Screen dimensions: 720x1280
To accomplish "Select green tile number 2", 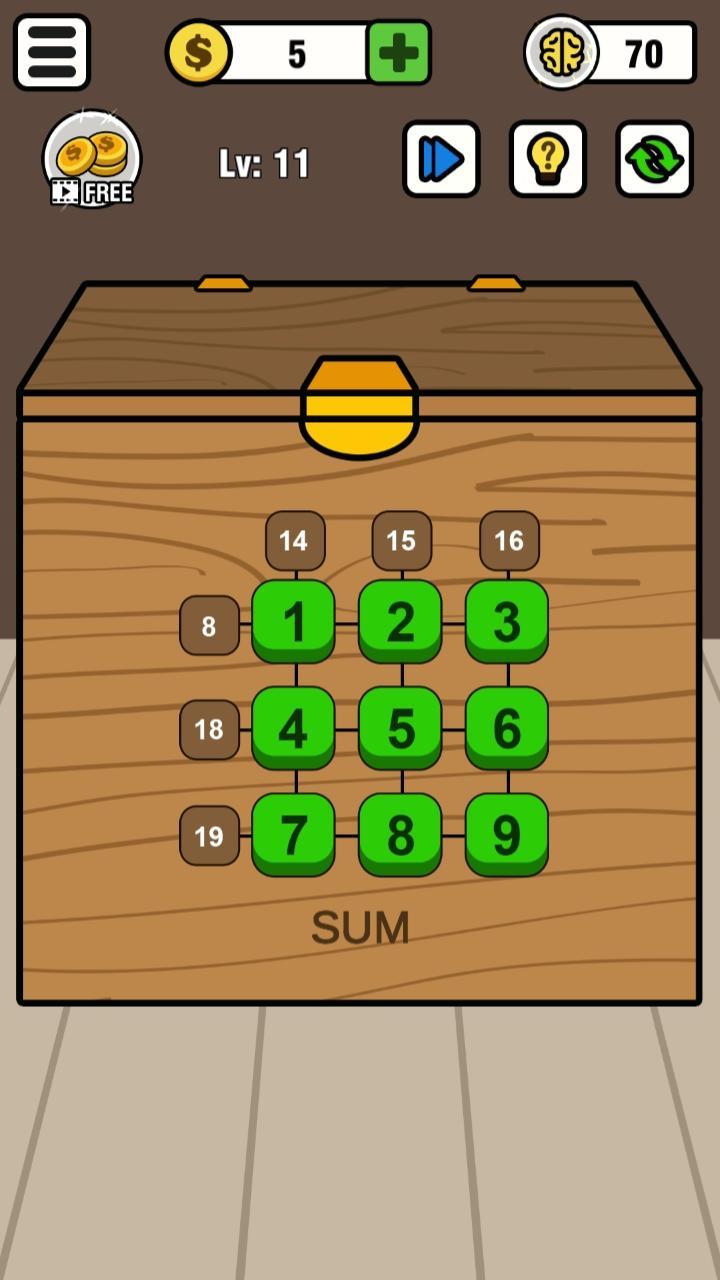I will (400, 621).
